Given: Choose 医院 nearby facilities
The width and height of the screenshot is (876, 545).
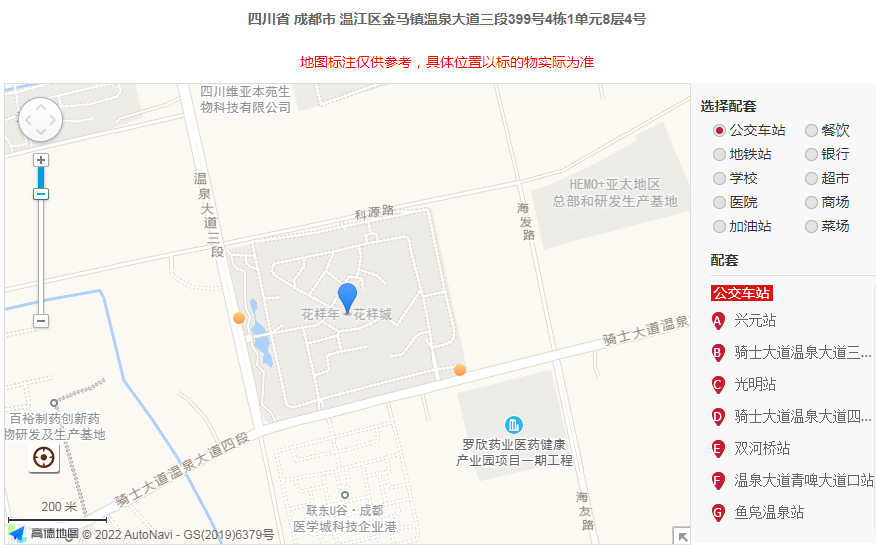Looking at the screenshot, I should (719, 202).
